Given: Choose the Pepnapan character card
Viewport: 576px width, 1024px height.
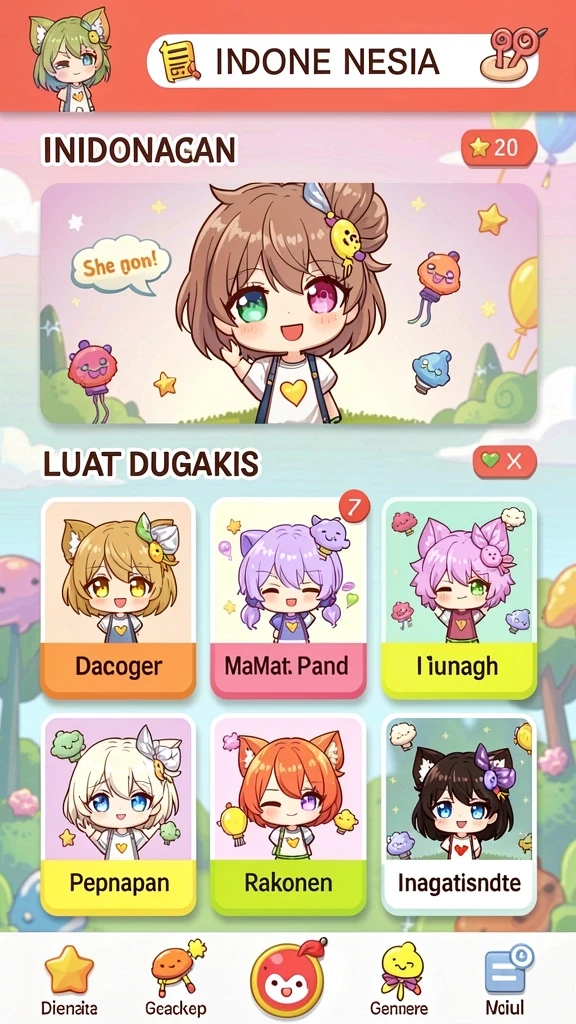Looking at the screenshot, I should point(118,814).
